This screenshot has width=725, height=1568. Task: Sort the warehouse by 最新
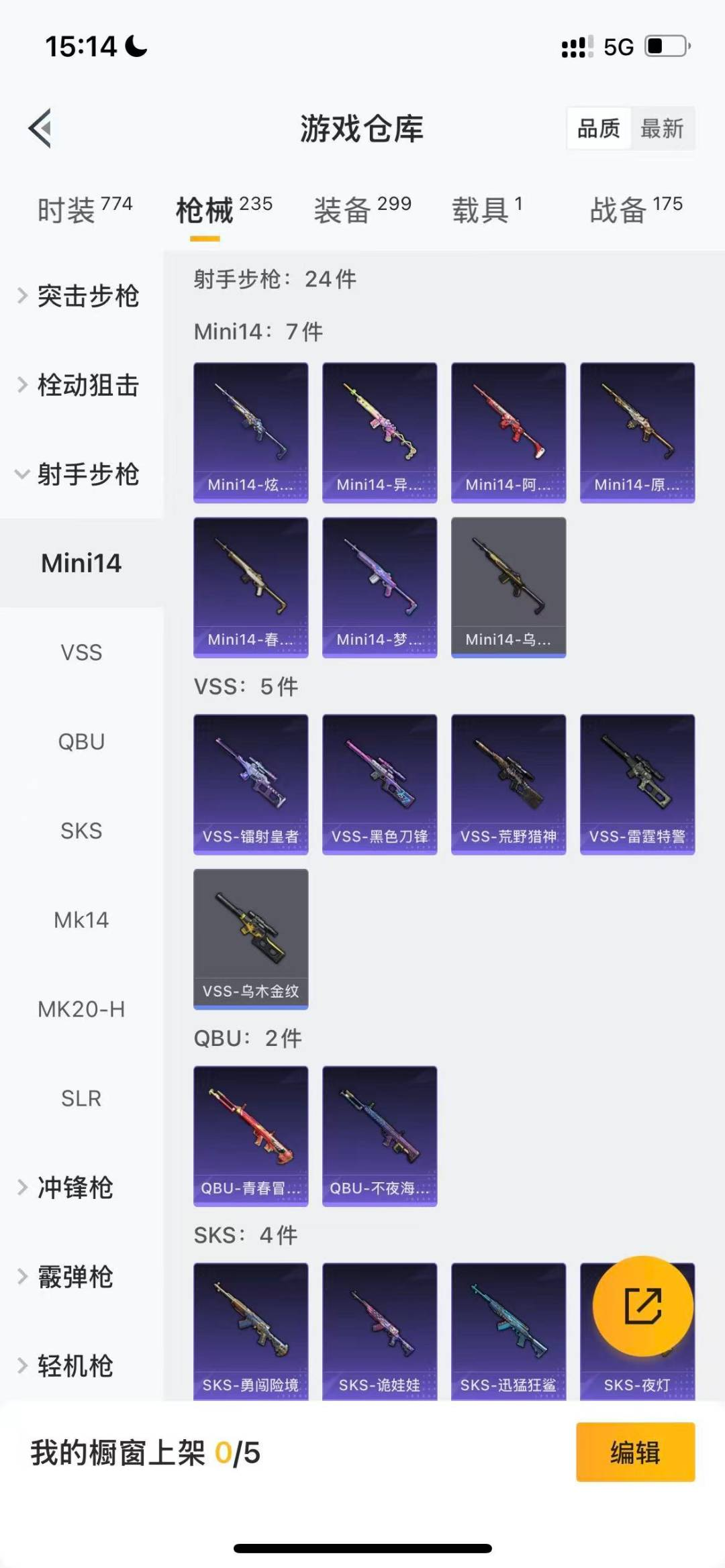(662, 128)
